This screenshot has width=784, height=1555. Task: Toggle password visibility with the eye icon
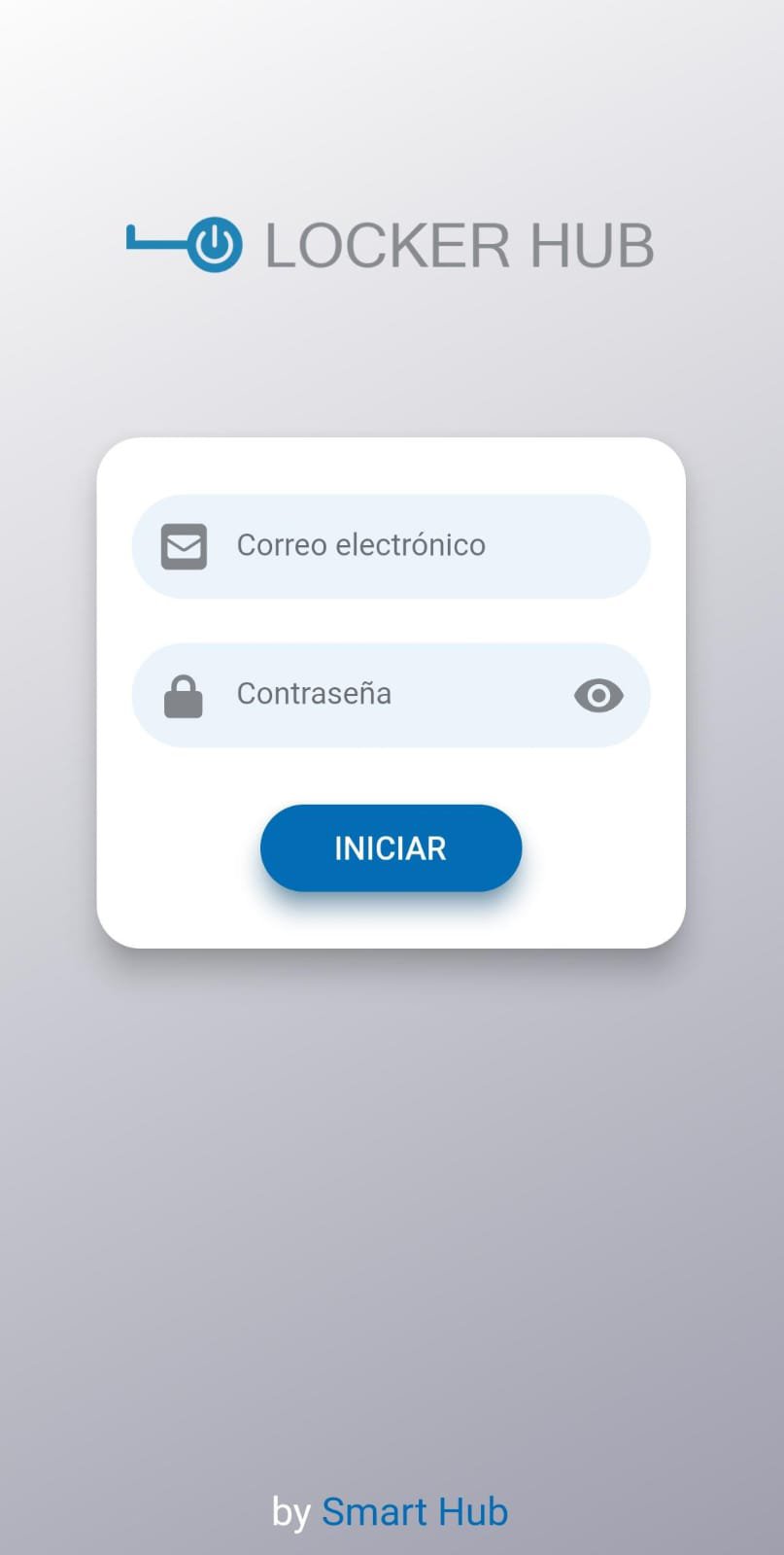598,695
